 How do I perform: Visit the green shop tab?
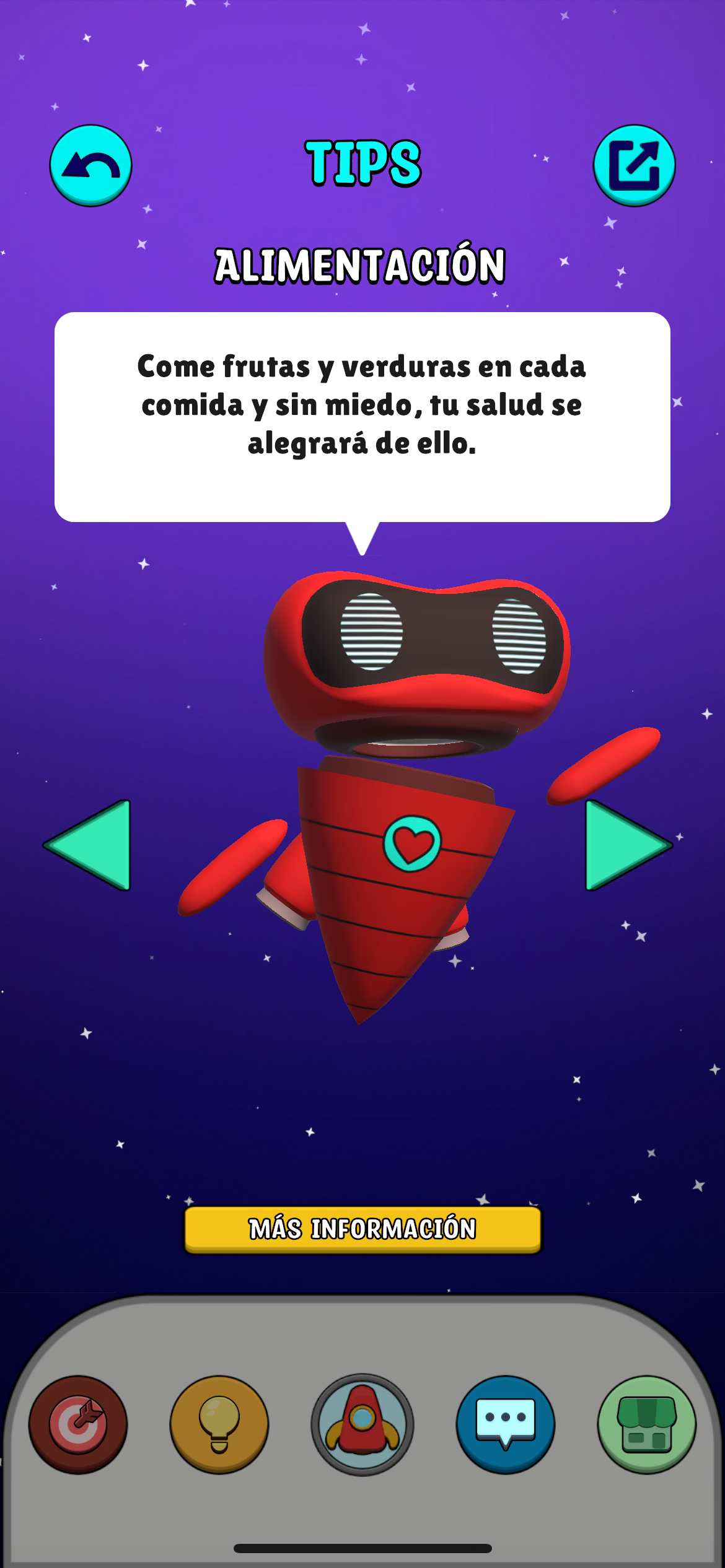point(646,1424)
